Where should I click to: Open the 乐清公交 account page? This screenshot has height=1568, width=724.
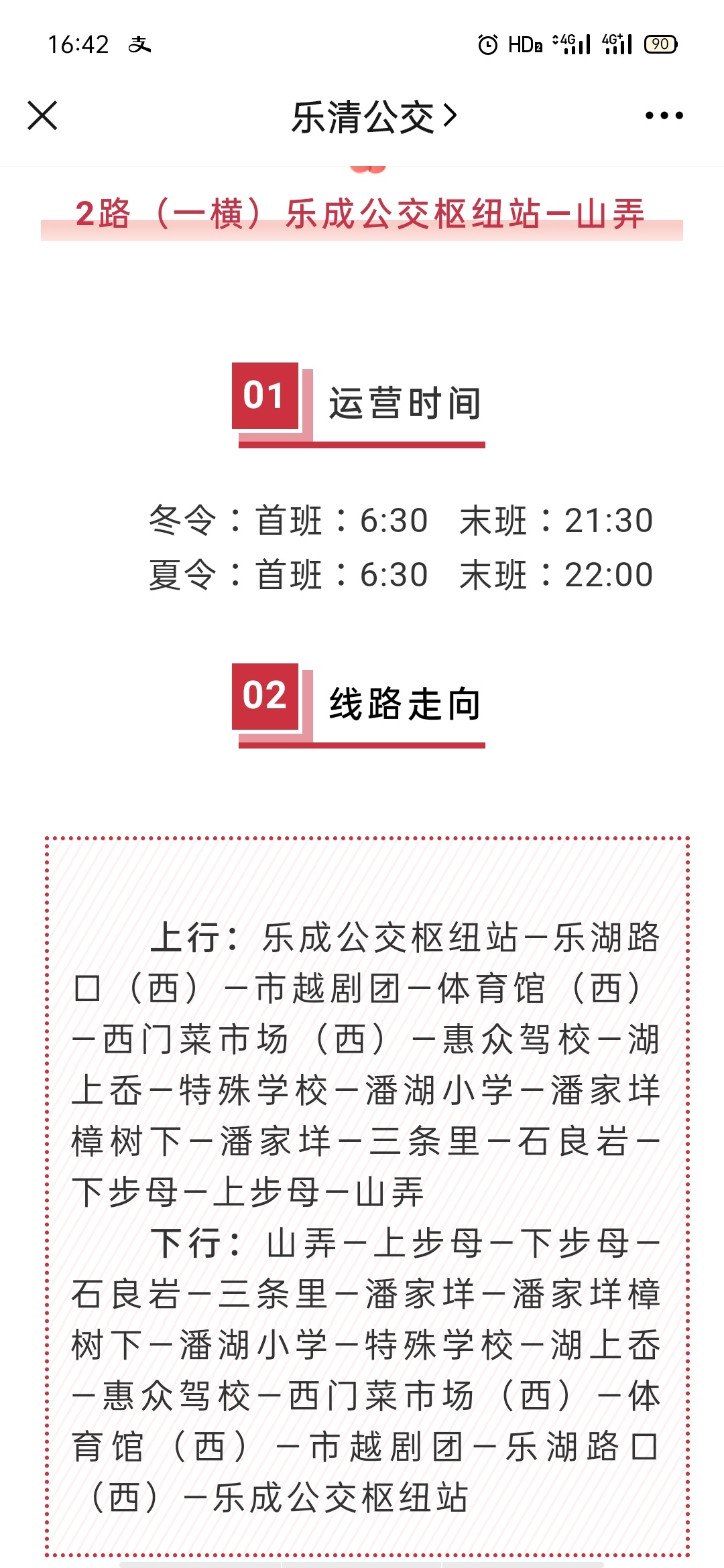point(375,117)
